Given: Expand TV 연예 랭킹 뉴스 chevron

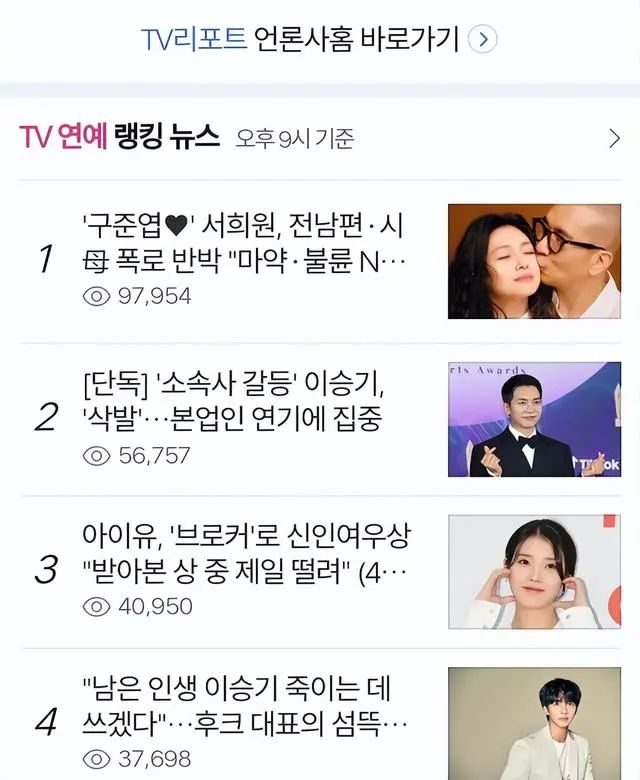Looking at the screenshot, I should pyautogui.click(x=614, y=138).
